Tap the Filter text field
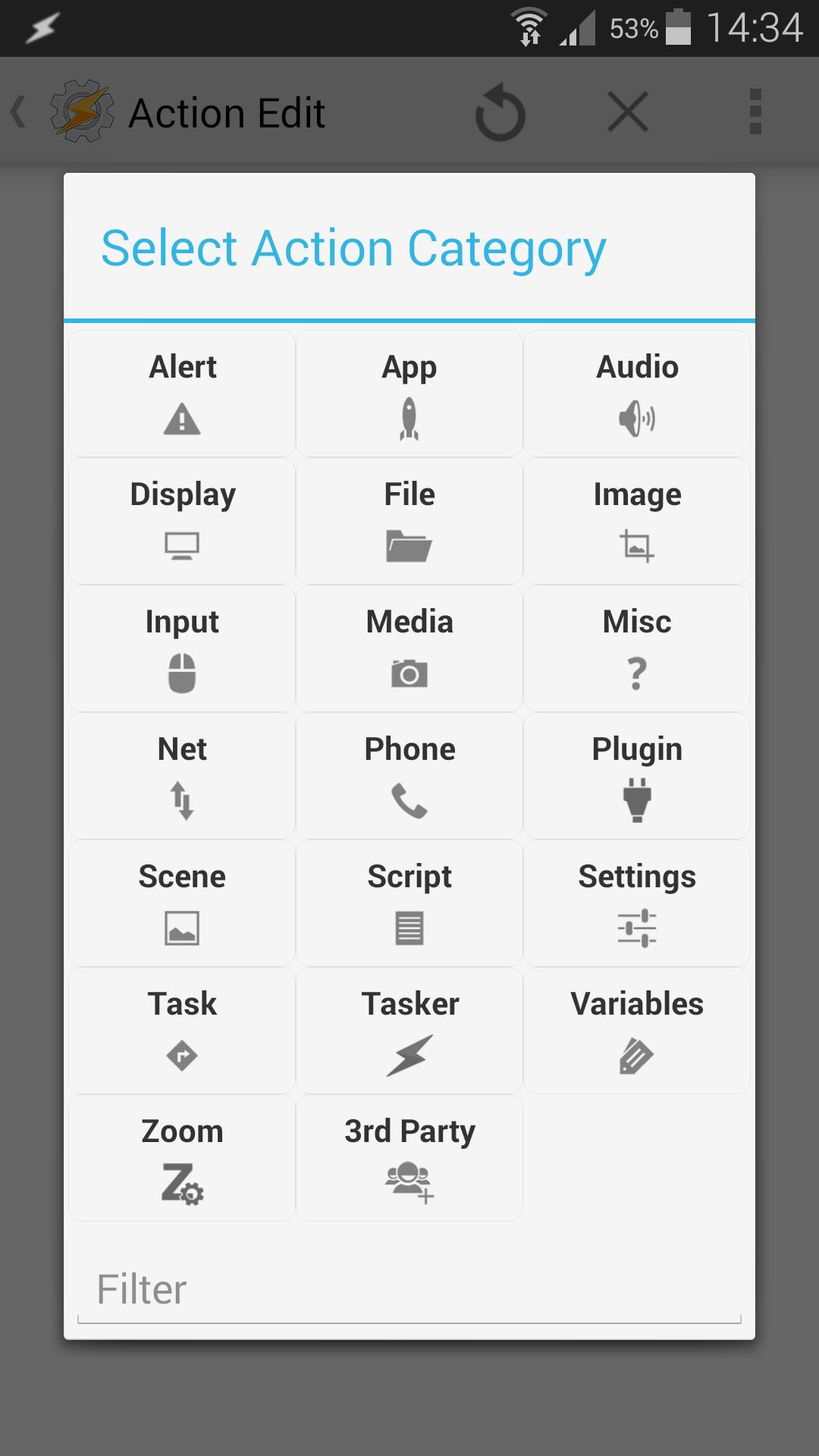Viewport: 819px width, 1456px height. pos(409,1291)
